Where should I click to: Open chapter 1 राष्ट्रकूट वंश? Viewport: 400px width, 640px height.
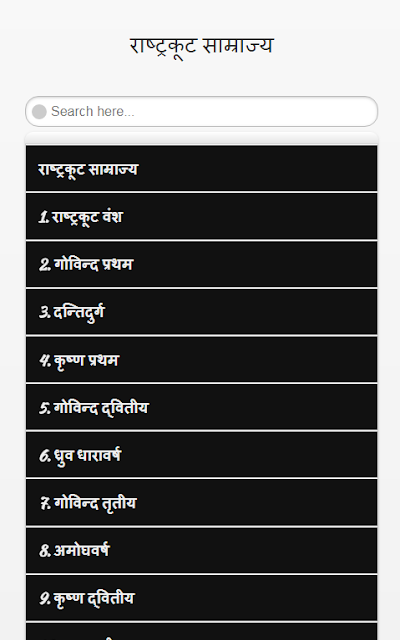click(x=201, y=216)
